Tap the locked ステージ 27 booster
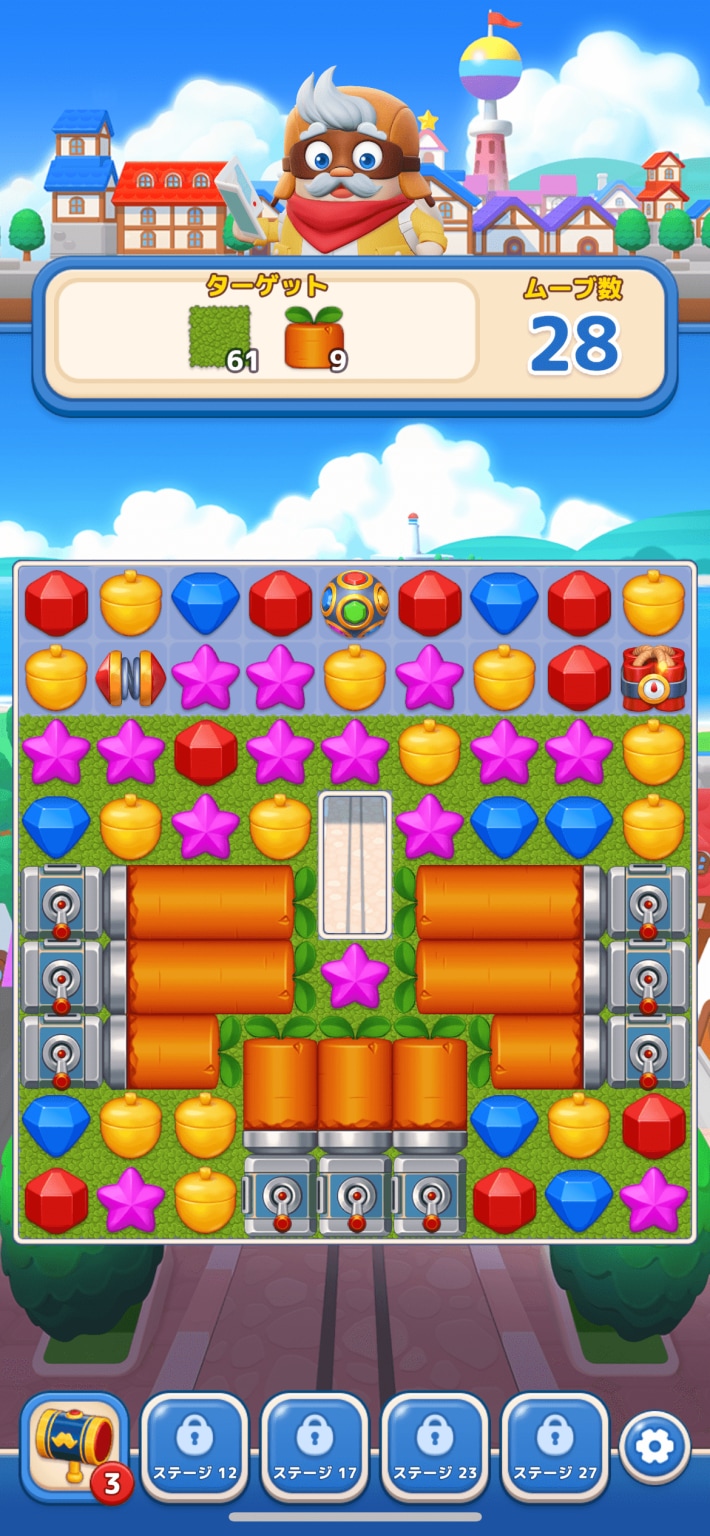Screen dimensions: 710x1536 pos(554,1446)
